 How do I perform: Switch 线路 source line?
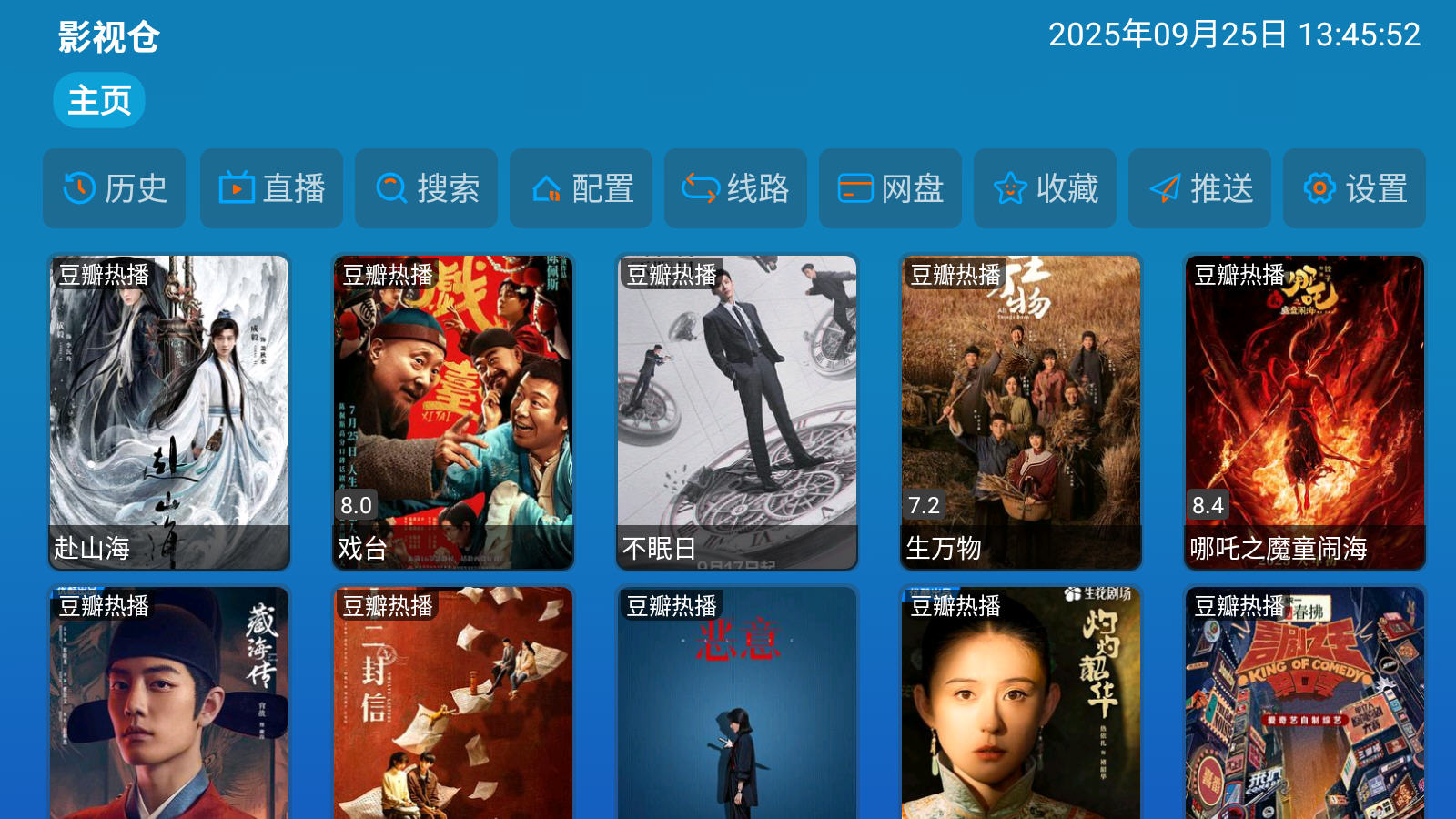point(735,188)
